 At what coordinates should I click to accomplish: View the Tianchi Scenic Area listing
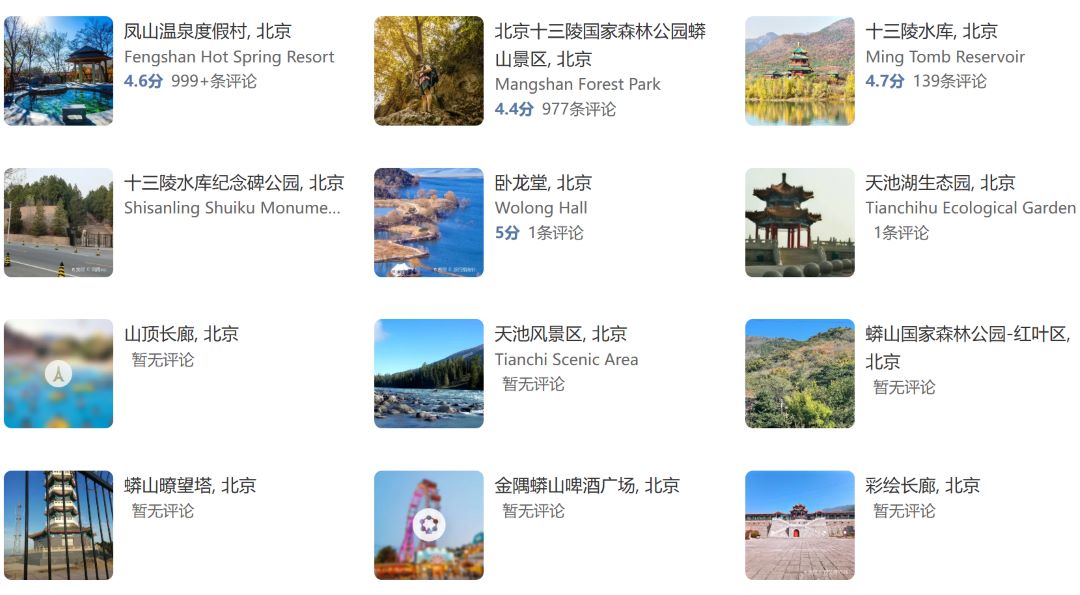tap(561, 335)
